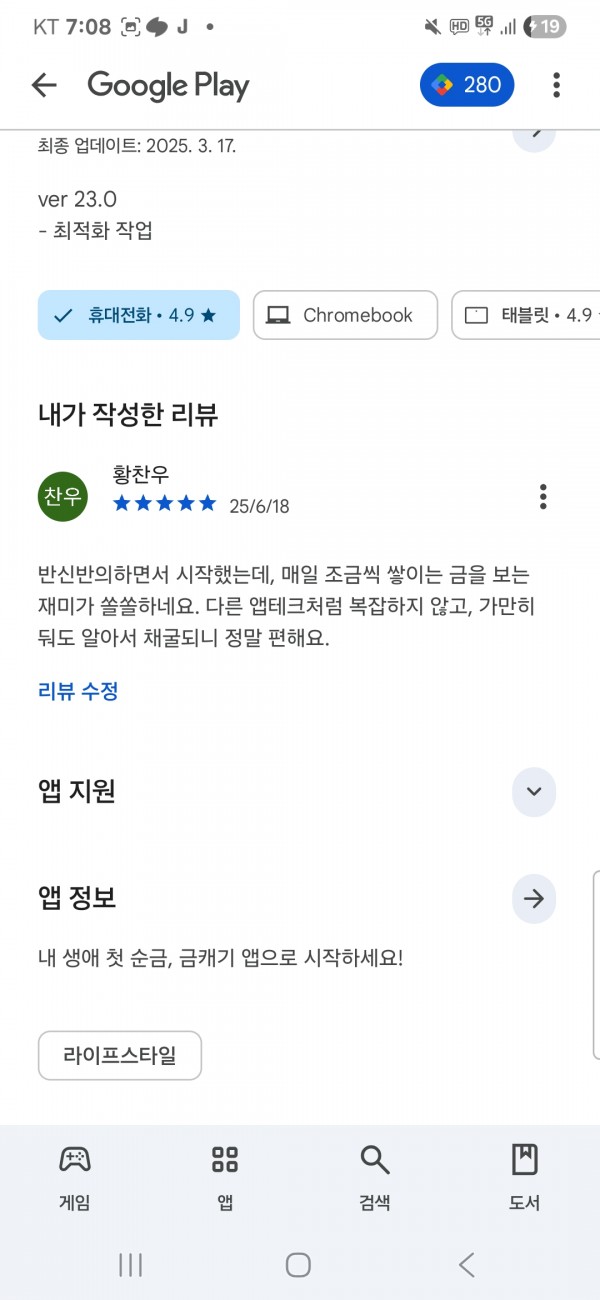Viewport: 600px width, 1300px height.
Task: Go back using the top arrow
Action: [x=44, y=86]
